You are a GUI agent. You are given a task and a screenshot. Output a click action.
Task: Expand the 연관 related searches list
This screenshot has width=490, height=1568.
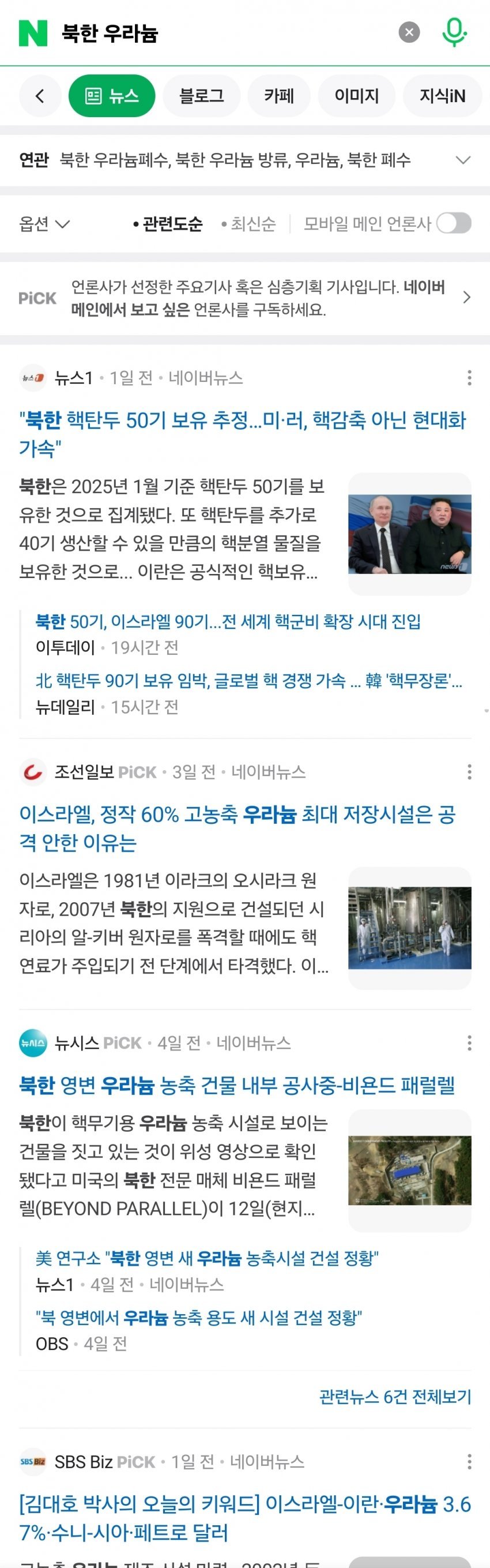463,160
